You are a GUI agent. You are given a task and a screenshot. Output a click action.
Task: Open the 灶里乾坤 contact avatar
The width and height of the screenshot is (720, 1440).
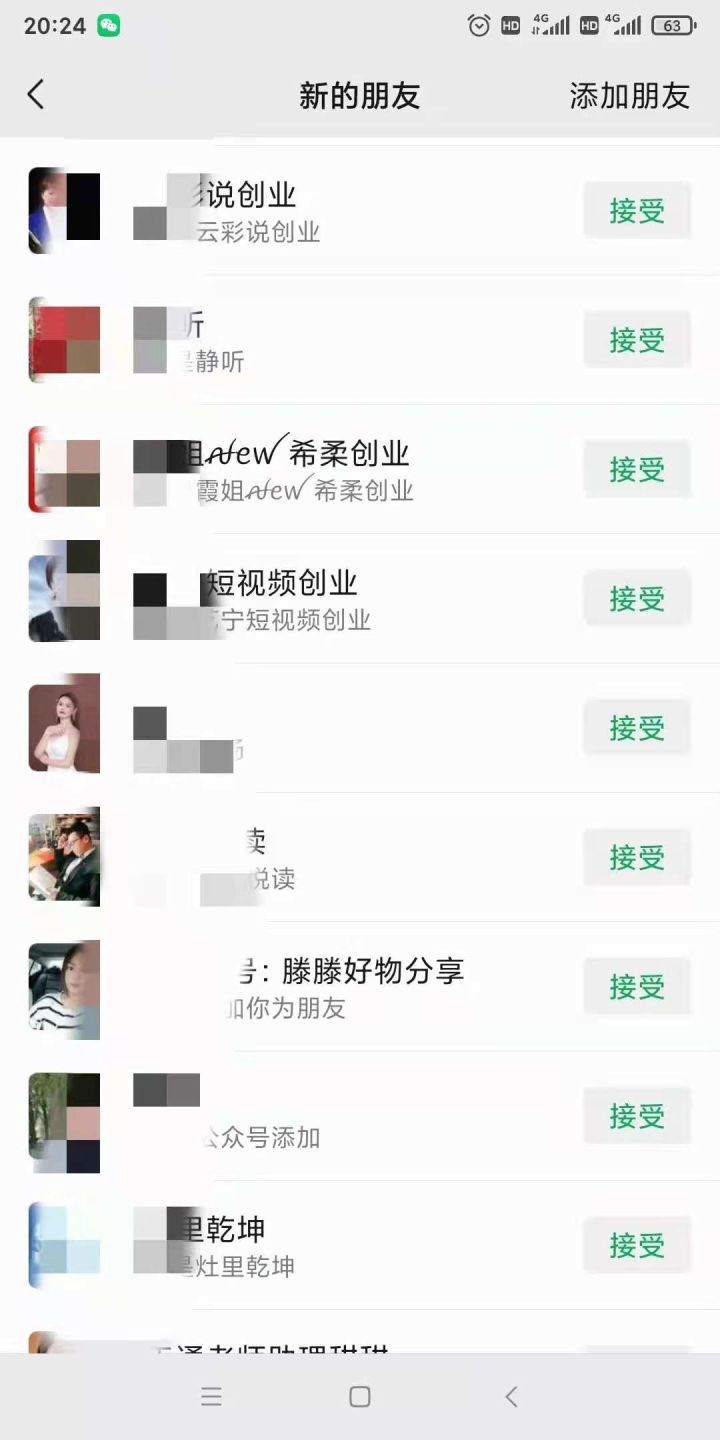[x=63, y=1245]
